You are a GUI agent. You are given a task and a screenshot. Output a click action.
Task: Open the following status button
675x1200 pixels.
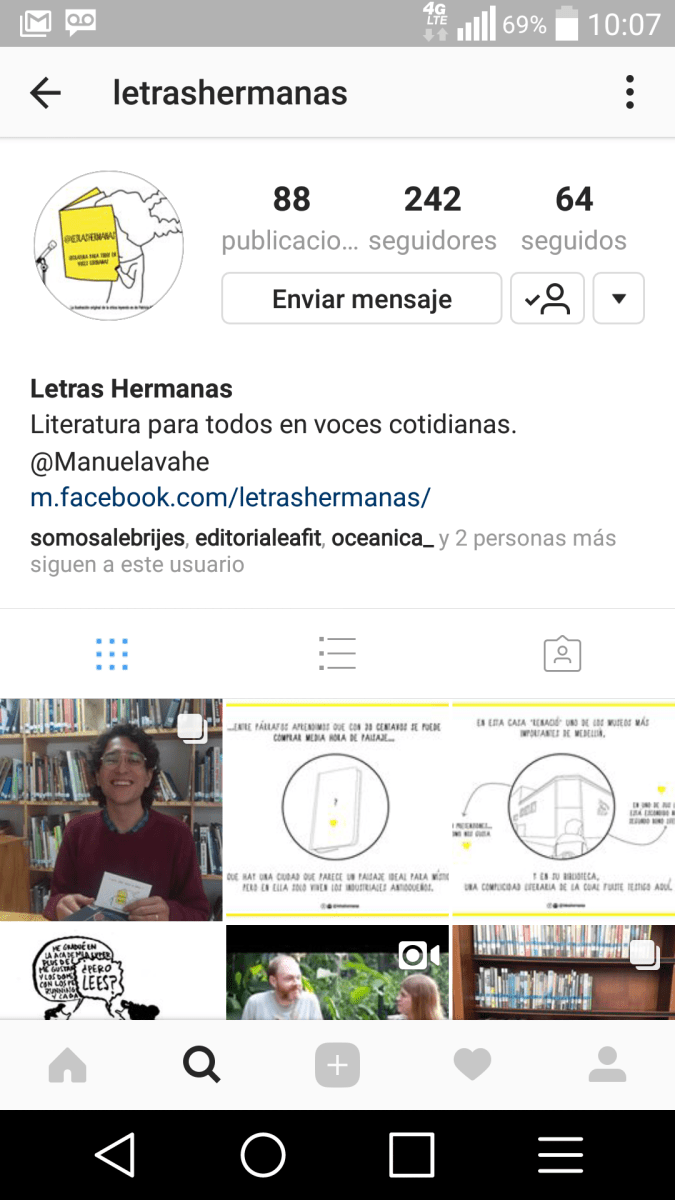pos(547,299)
